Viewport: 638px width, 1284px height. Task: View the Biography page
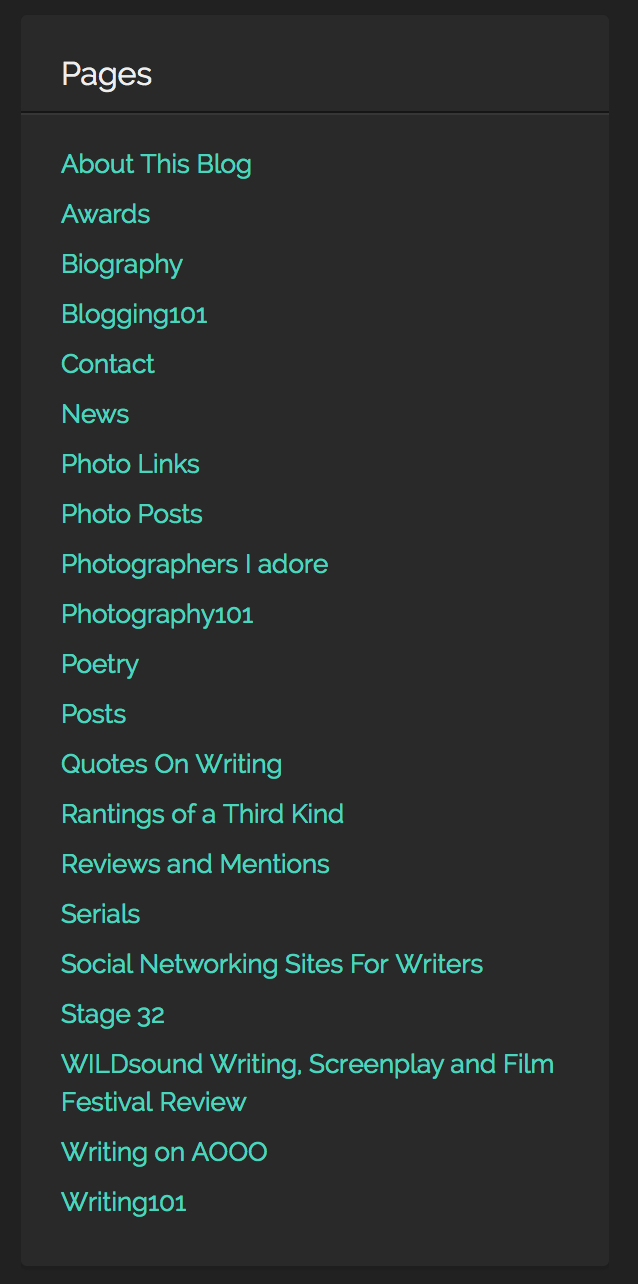[122, 264]
